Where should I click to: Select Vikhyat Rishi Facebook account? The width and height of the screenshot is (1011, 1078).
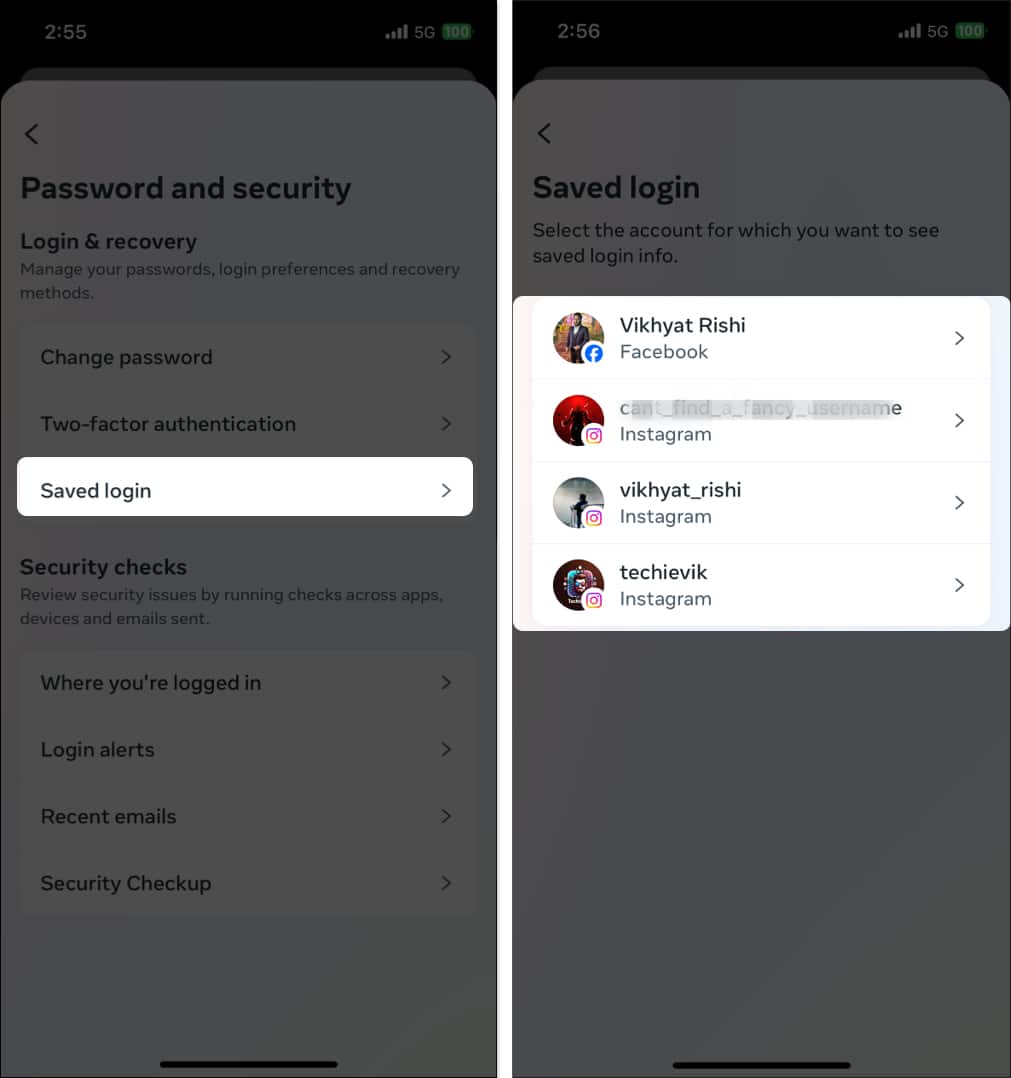(x=760, y=338)
